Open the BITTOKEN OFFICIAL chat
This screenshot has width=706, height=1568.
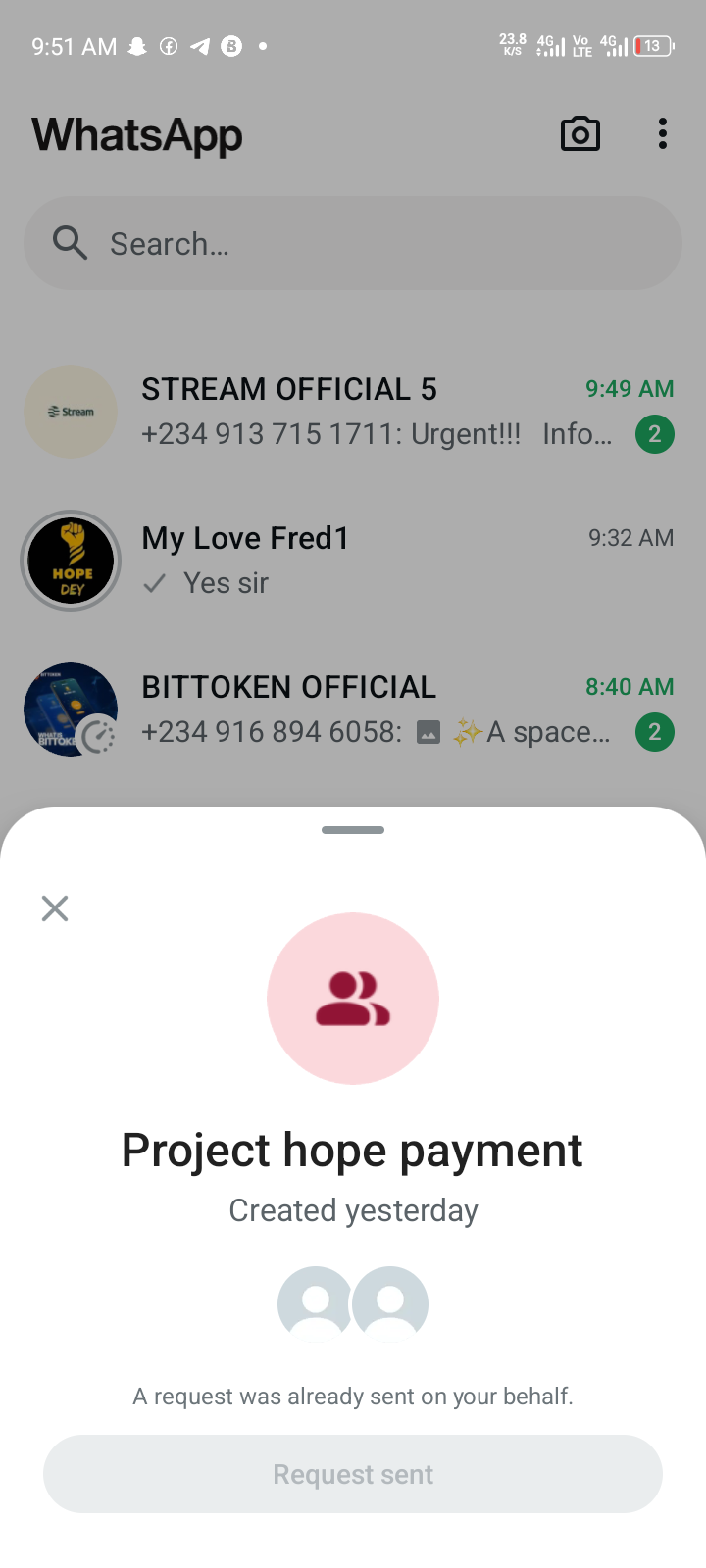(x=392, y=710)
